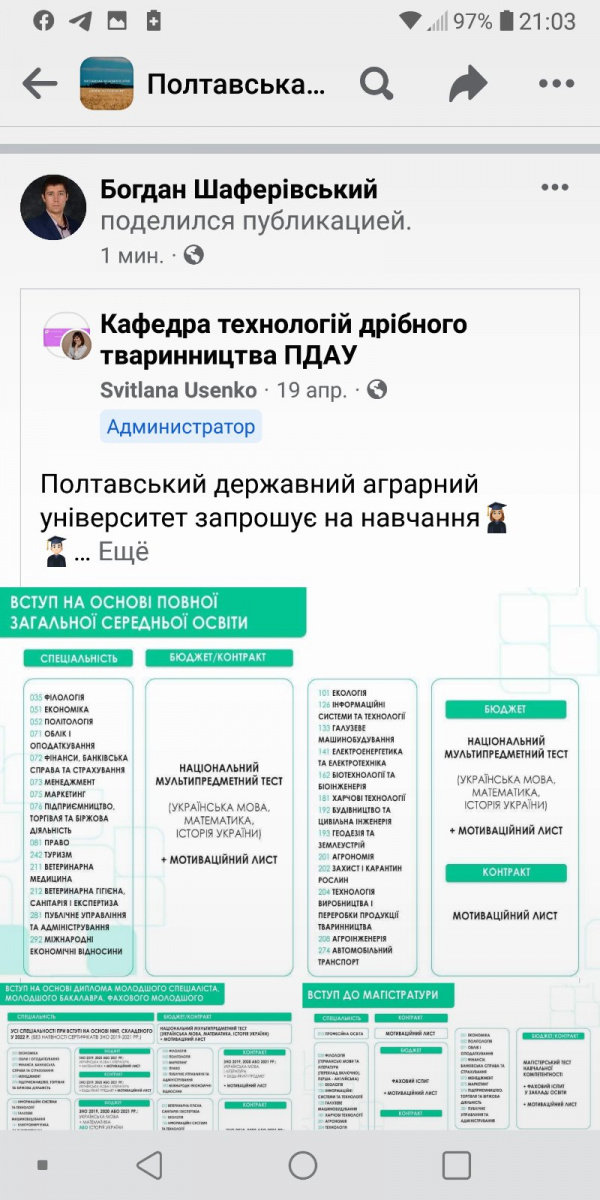Open the group overflow menu
Viewport: 600px width, 1200px height.
[556, 84]
